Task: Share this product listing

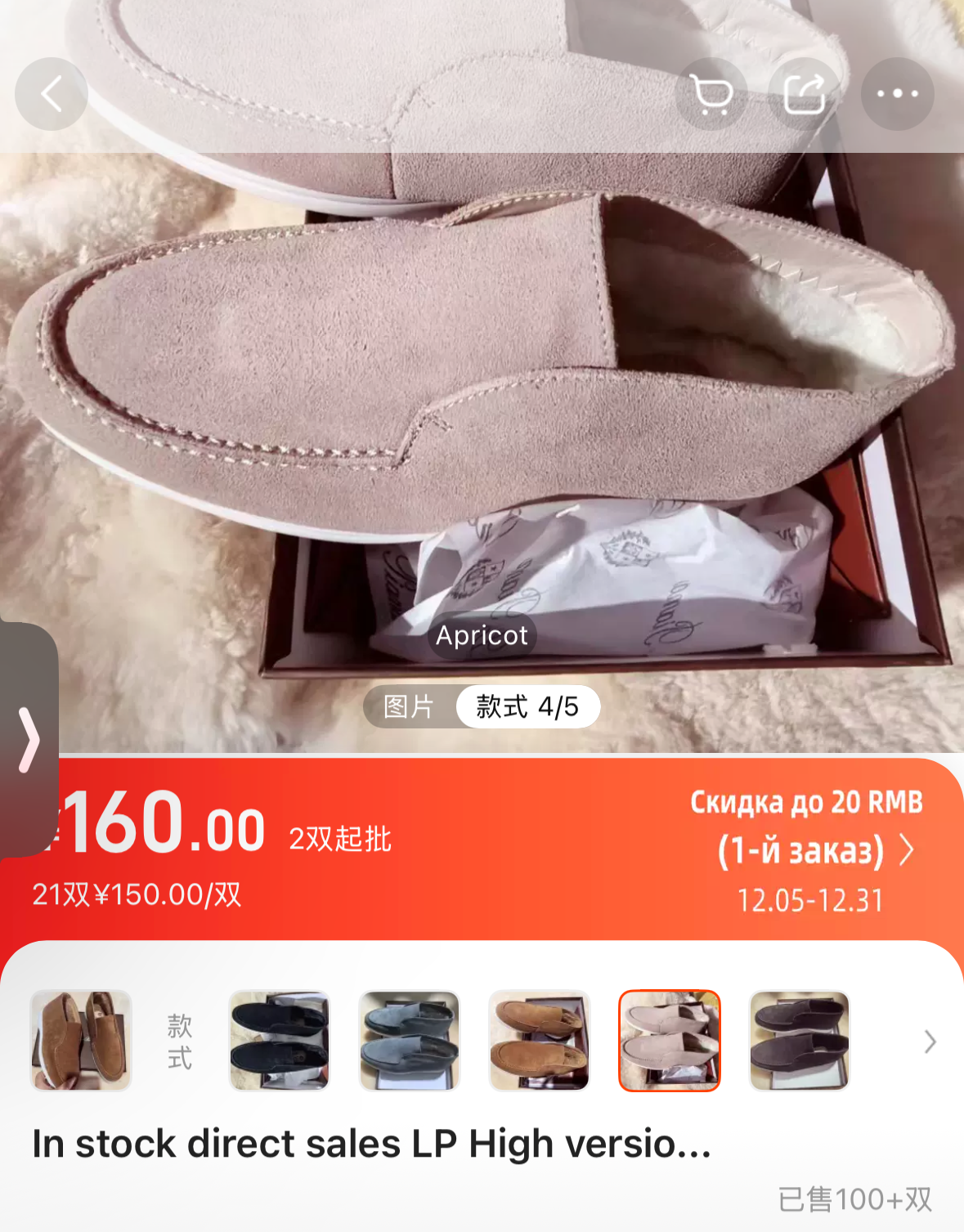Action: [805, 94]
